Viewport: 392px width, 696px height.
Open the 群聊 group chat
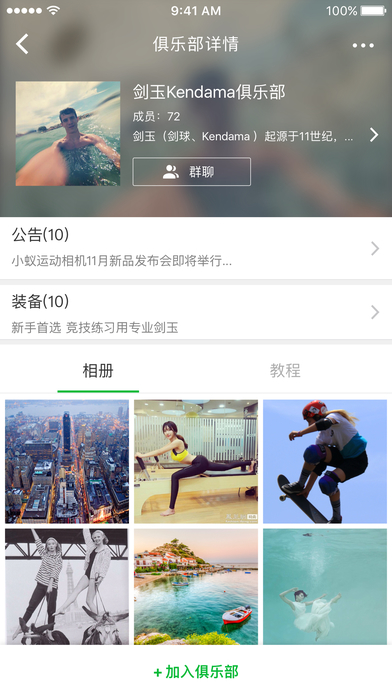pyautogui.click(x=191, y=172)
